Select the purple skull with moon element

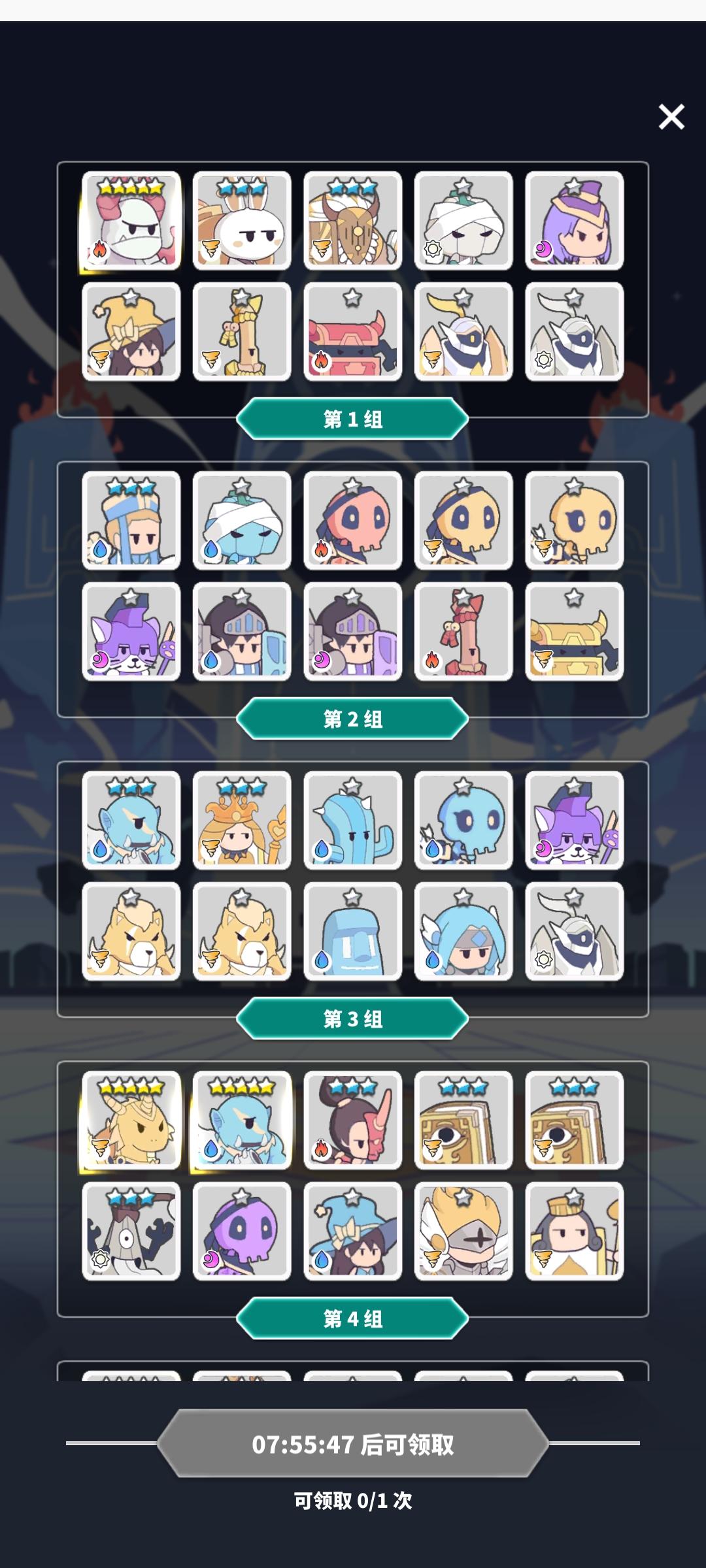[242, 1235]
